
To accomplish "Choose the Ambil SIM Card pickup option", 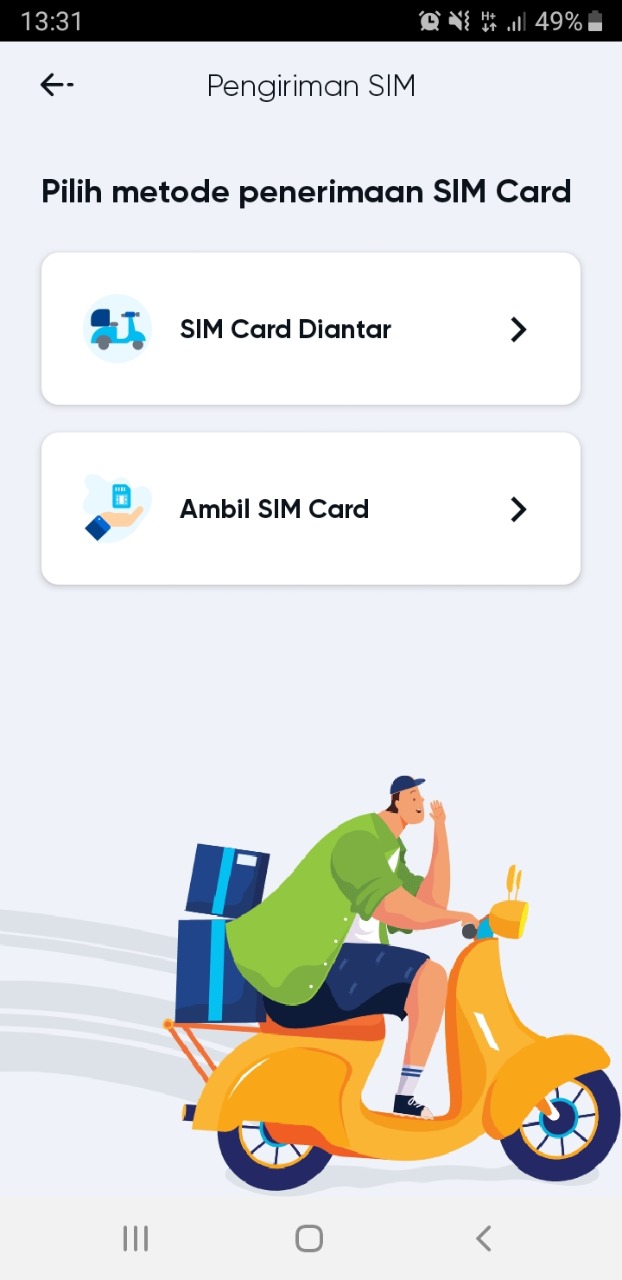I will click(x=310, y=509).
